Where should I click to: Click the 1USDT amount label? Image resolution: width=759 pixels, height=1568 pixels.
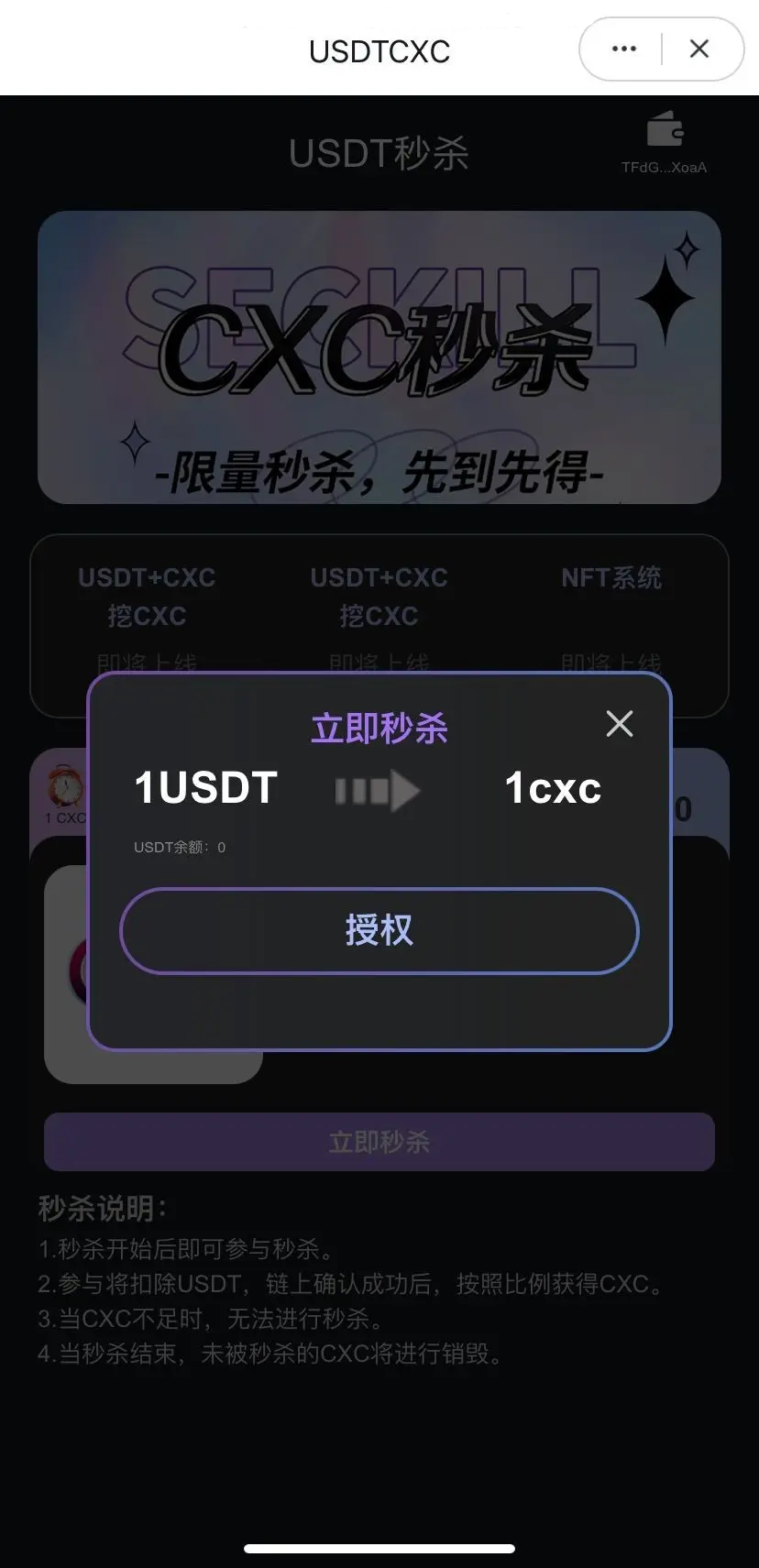[x=205, y=786]
